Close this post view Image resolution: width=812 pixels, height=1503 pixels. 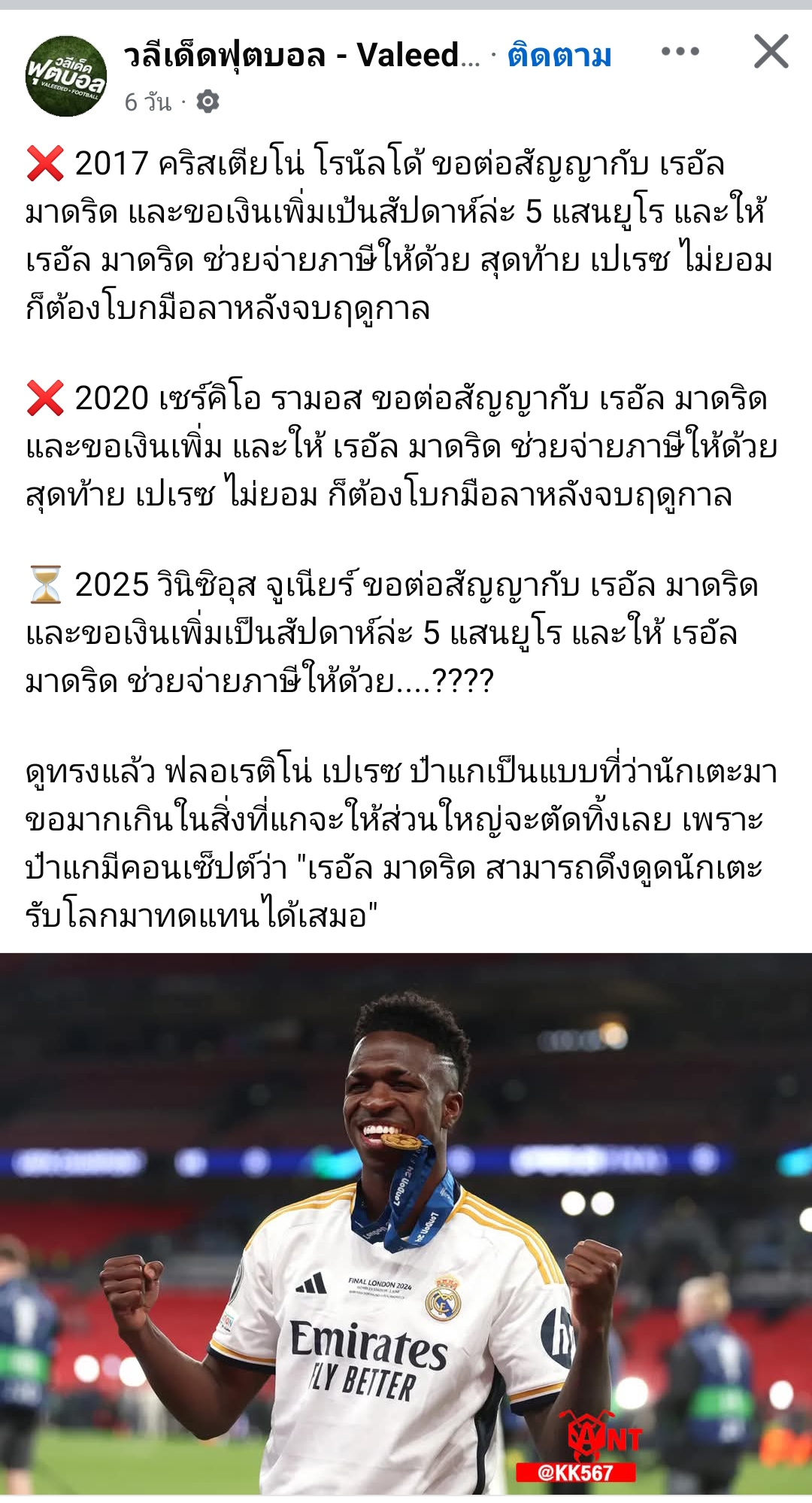click(771, 52)
